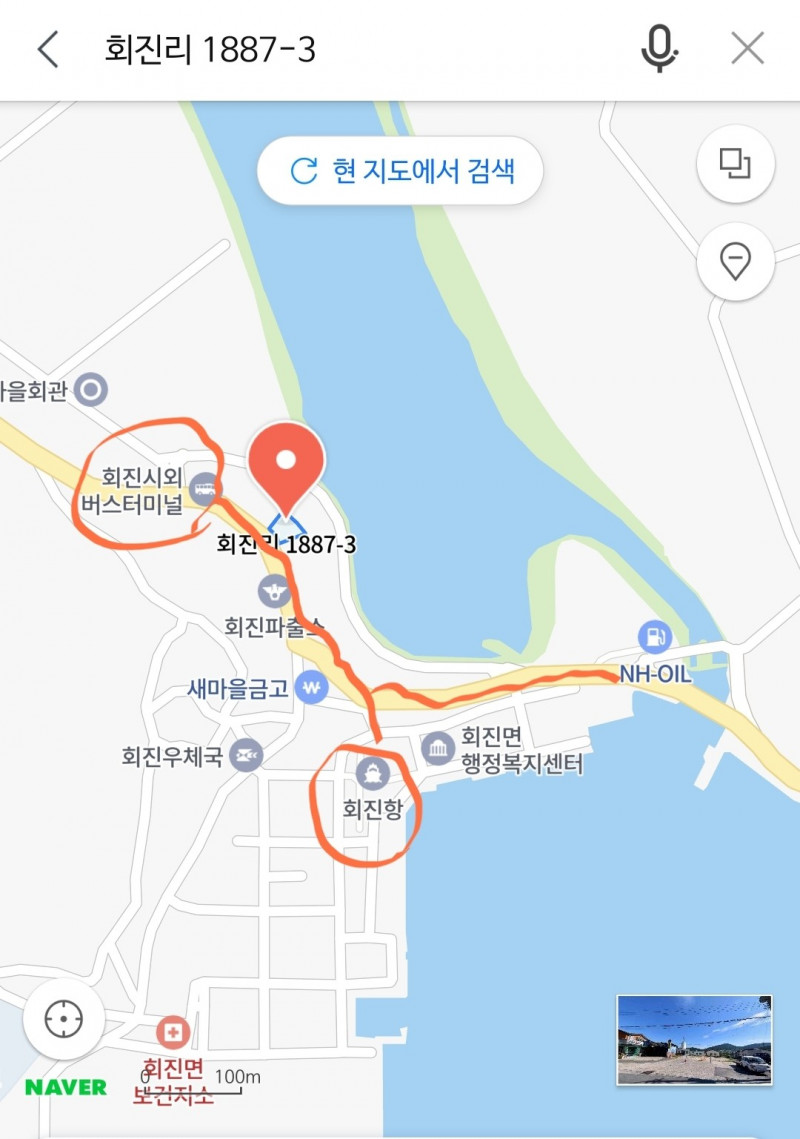800x1139 pixels.
Task: Go back from the search result
Action: coord(47,49)
